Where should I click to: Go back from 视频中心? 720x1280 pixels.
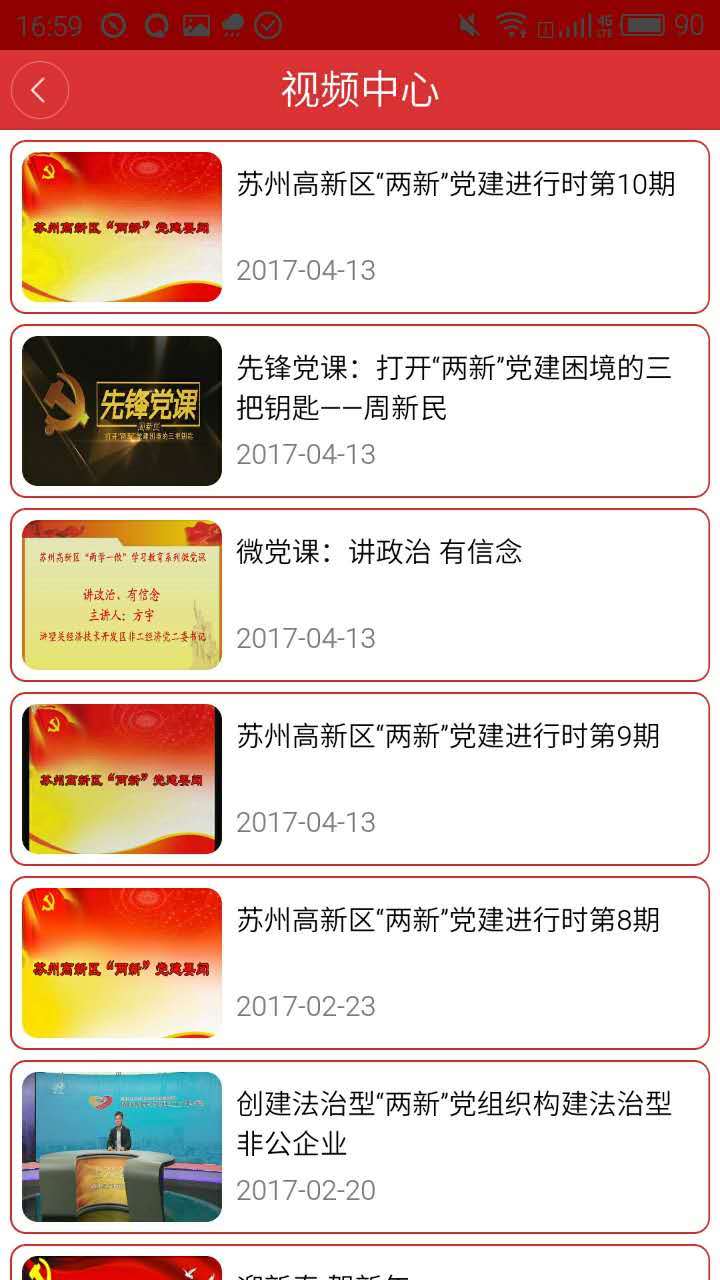pos(39,90)
